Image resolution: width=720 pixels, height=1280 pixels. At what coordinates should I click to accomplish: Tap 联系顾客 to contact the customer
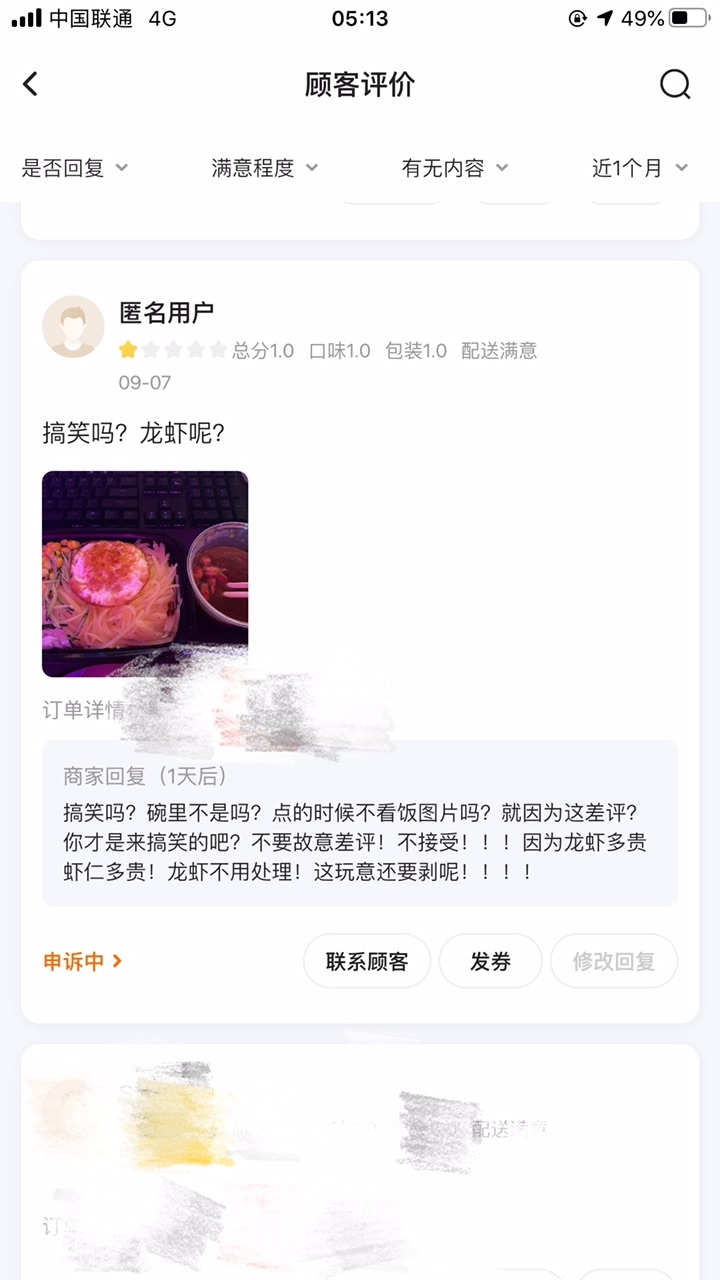pyautogui.click(x=367, y=961)
